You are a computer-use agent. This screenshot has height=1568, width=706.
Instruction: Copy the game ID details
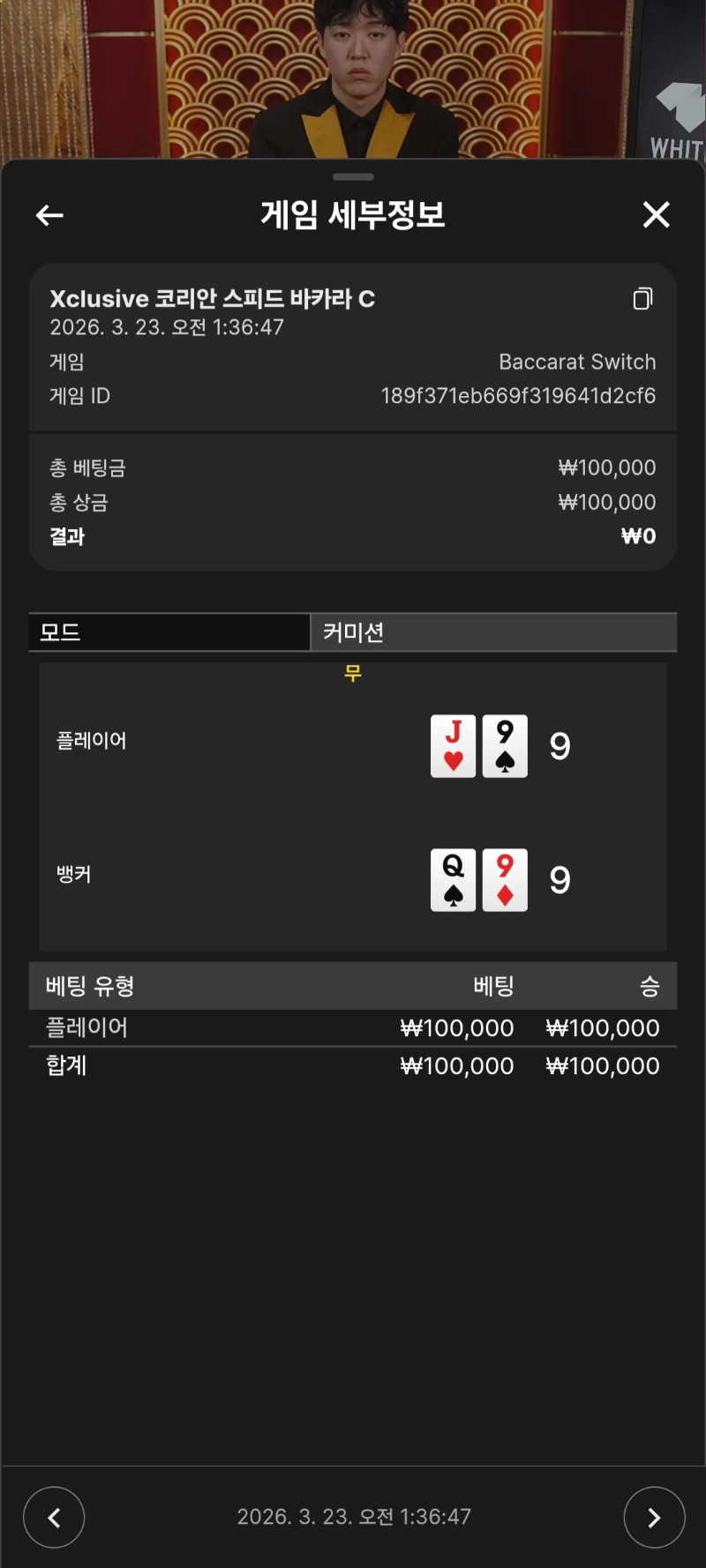642,299
